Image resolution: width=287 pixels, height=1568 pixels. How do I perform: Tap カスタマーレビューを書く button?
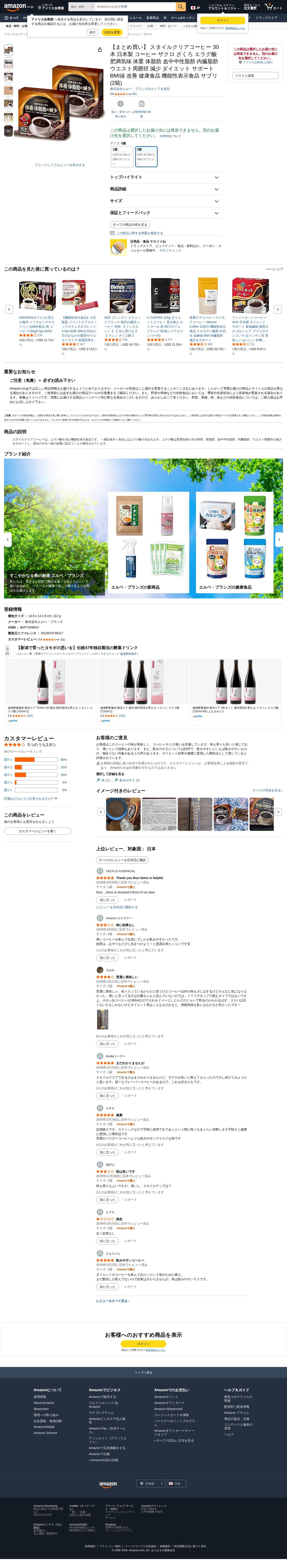tap(37, 831)
